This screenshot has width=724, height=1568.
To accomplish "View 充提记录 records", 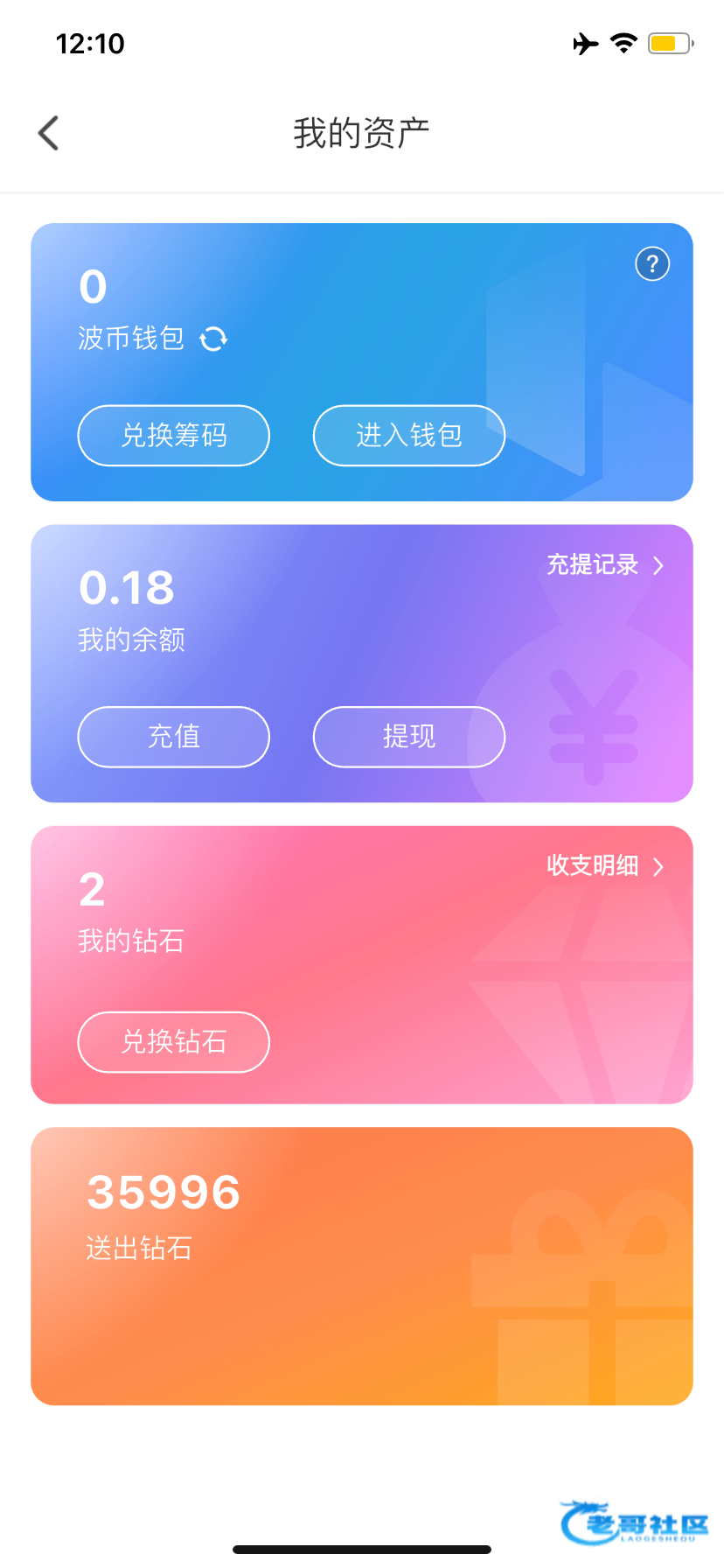I will 605,565.
